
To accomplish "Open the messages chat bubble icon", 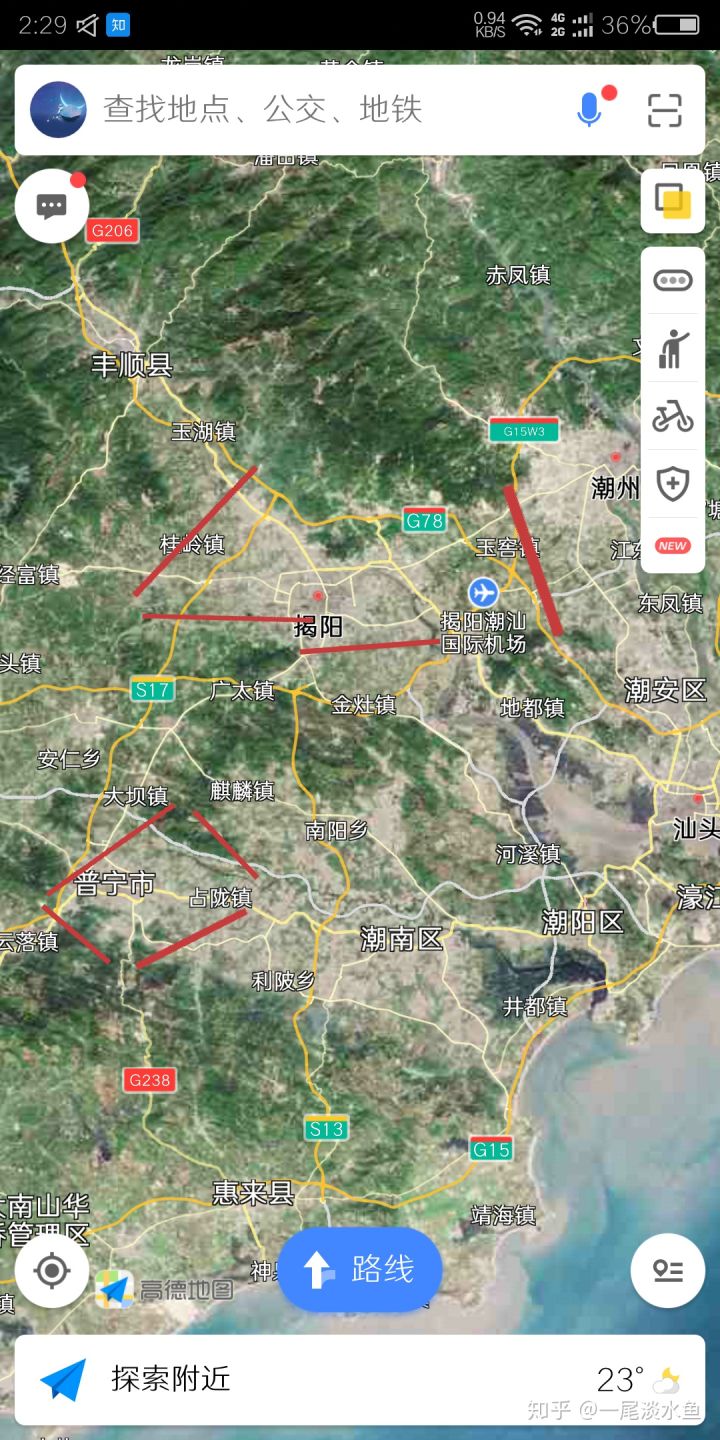I will click(50, 203).
